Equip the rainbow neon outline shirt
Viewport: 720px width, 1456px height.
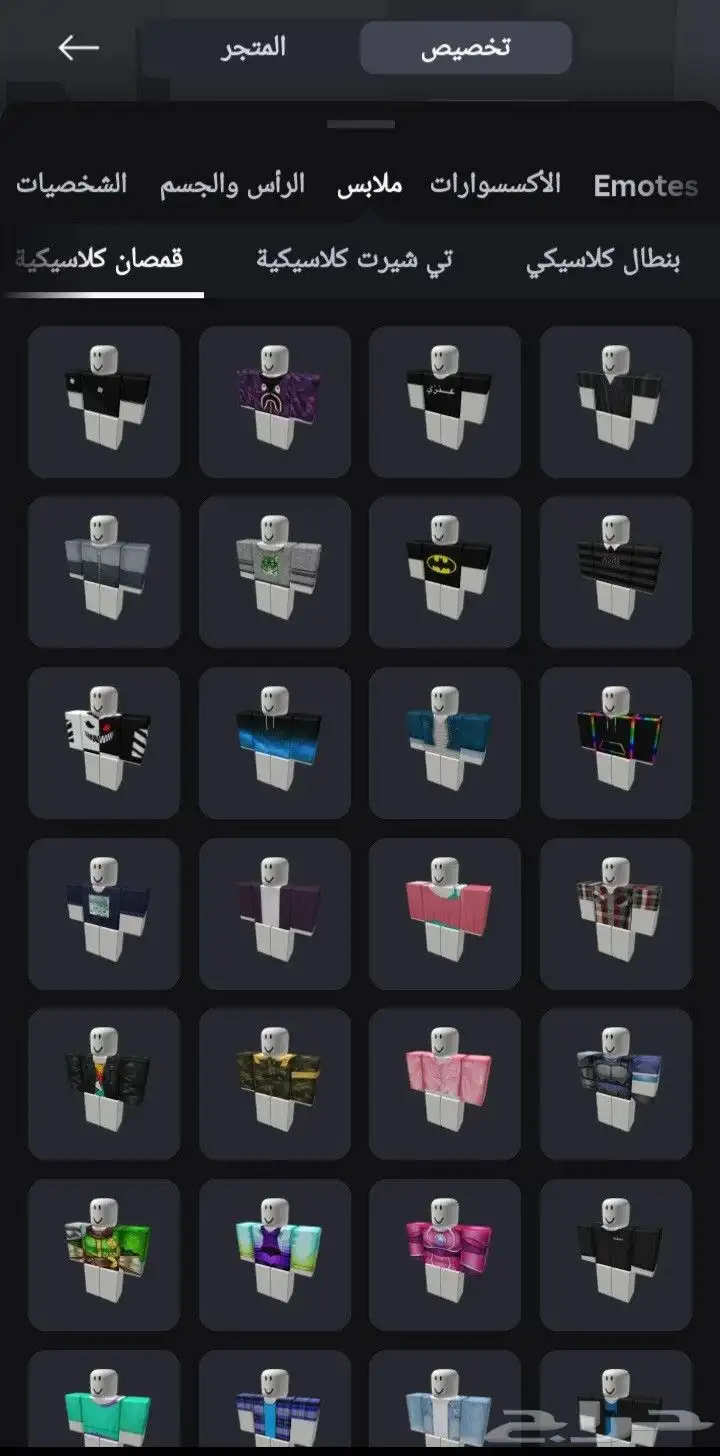pyautogui.click(x=616, y=743)
